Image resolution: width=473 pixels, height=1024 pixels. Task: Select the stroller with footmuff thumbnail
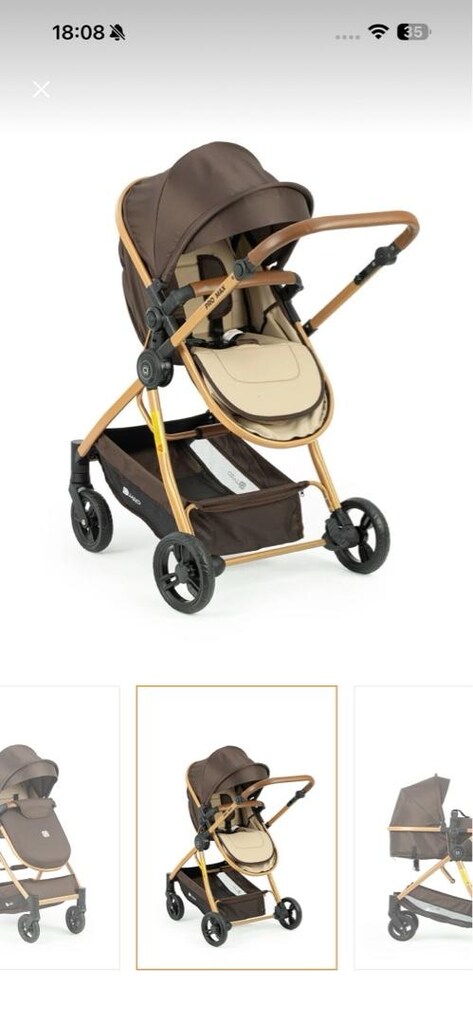pyautogui.click(x=59, y=827)
